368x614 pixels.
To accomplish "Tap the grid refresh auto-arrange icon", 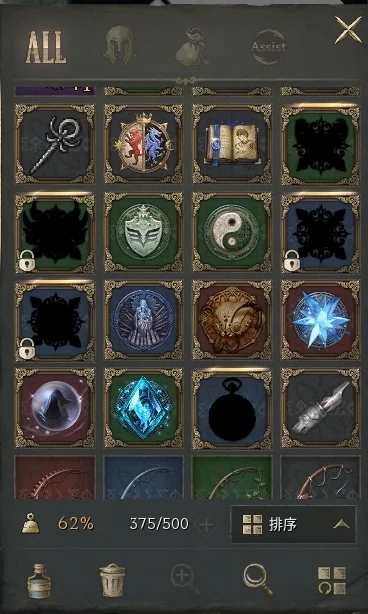I will (x=332, y=581).
